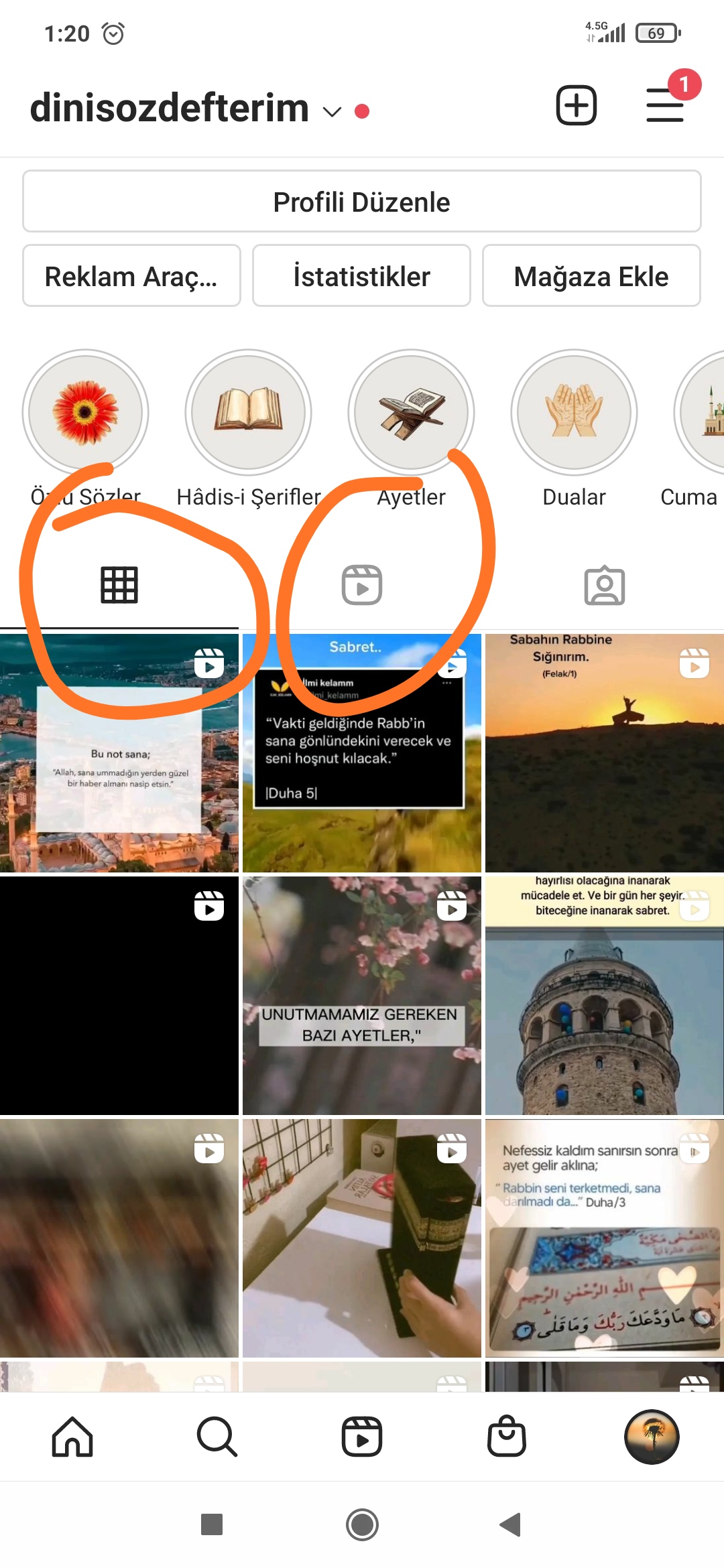
Task: Open the 'Sabahın Rabbine Sığınırım' post
Action: [x=605, y=753]
